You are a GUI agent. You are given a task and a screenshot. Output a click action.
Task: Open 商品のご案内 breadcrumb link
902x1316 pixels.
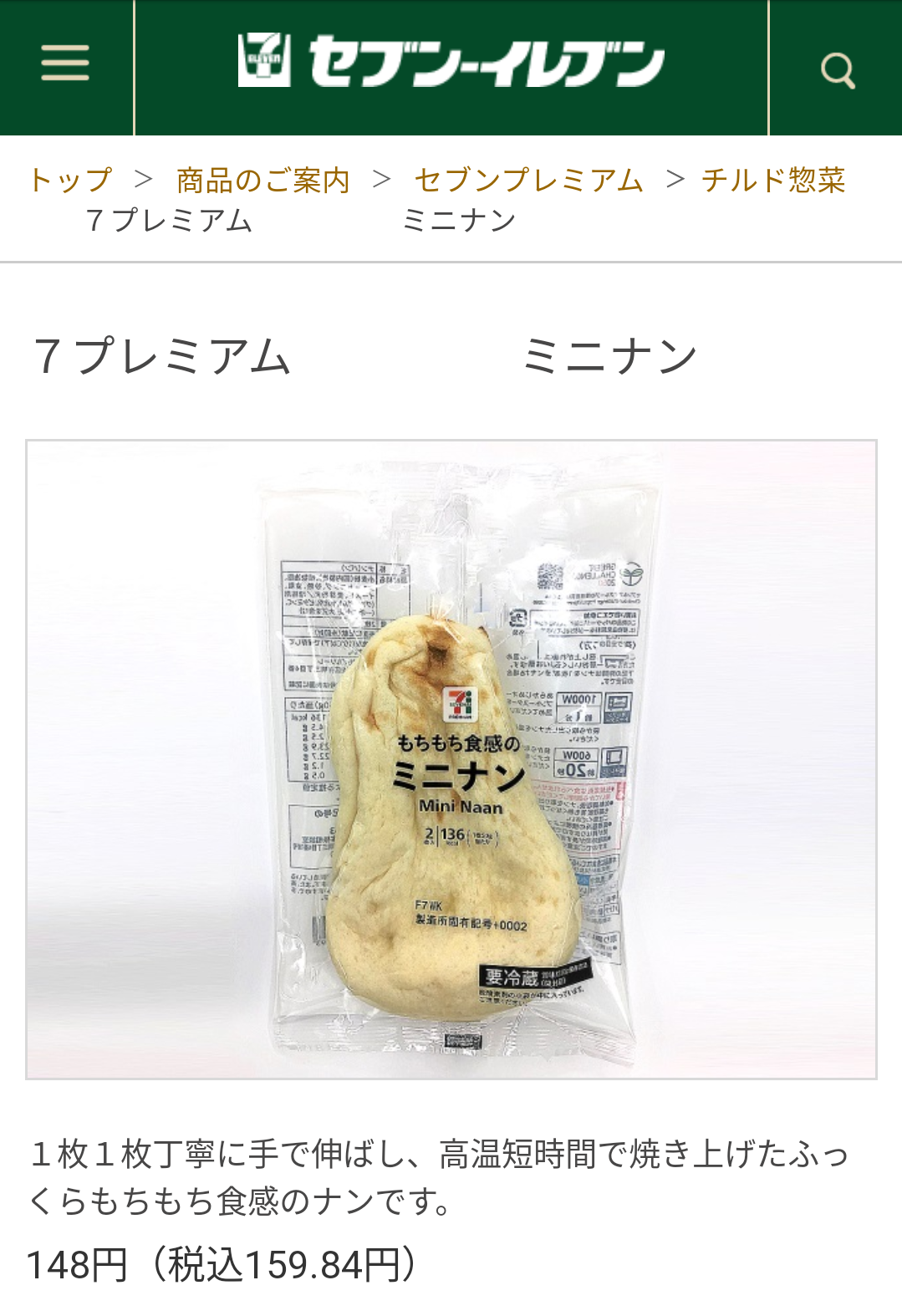[262, 180]
